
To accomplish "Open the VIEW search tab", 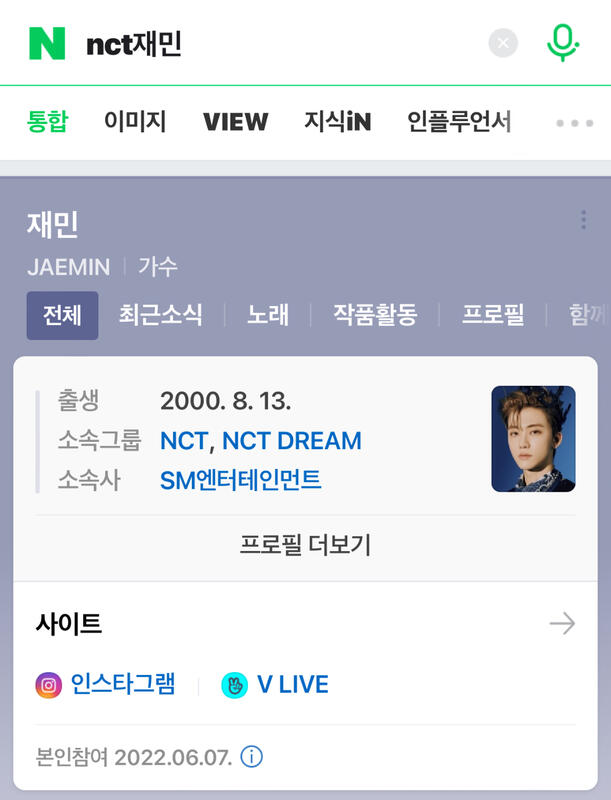I will (x=235, y=122).
